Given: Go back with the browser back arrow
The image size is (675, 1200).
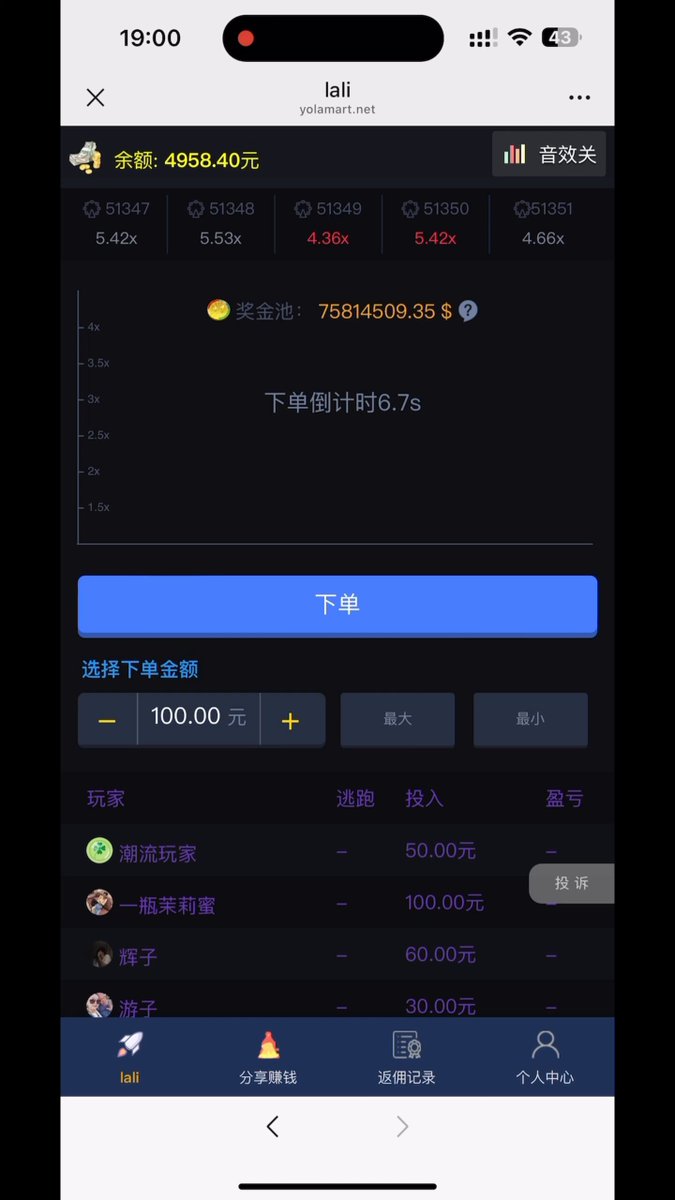Looking at the screenshot, I should 272,1127.
